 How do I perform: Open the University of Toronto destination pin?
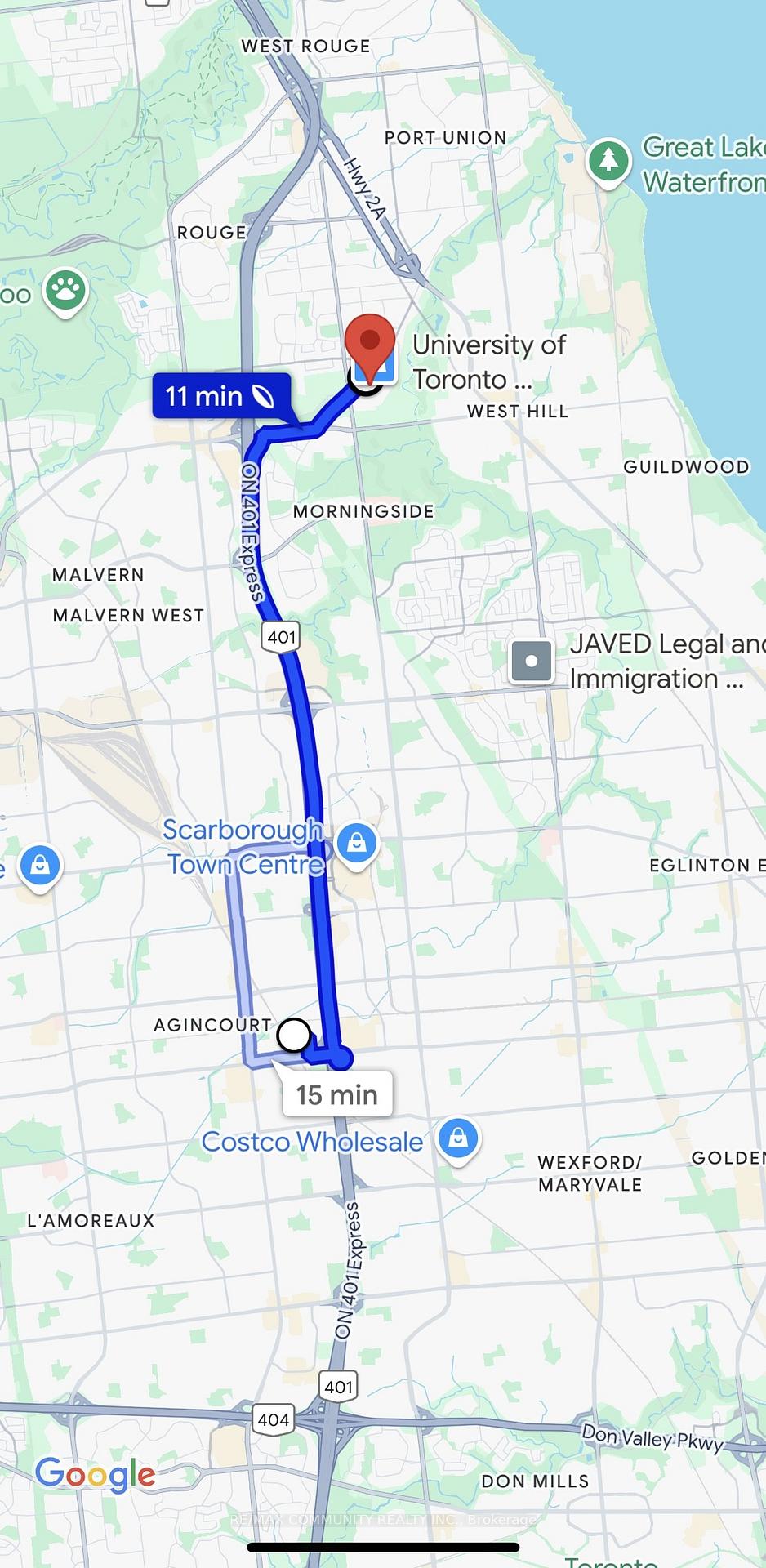click(x=370, y=349)
